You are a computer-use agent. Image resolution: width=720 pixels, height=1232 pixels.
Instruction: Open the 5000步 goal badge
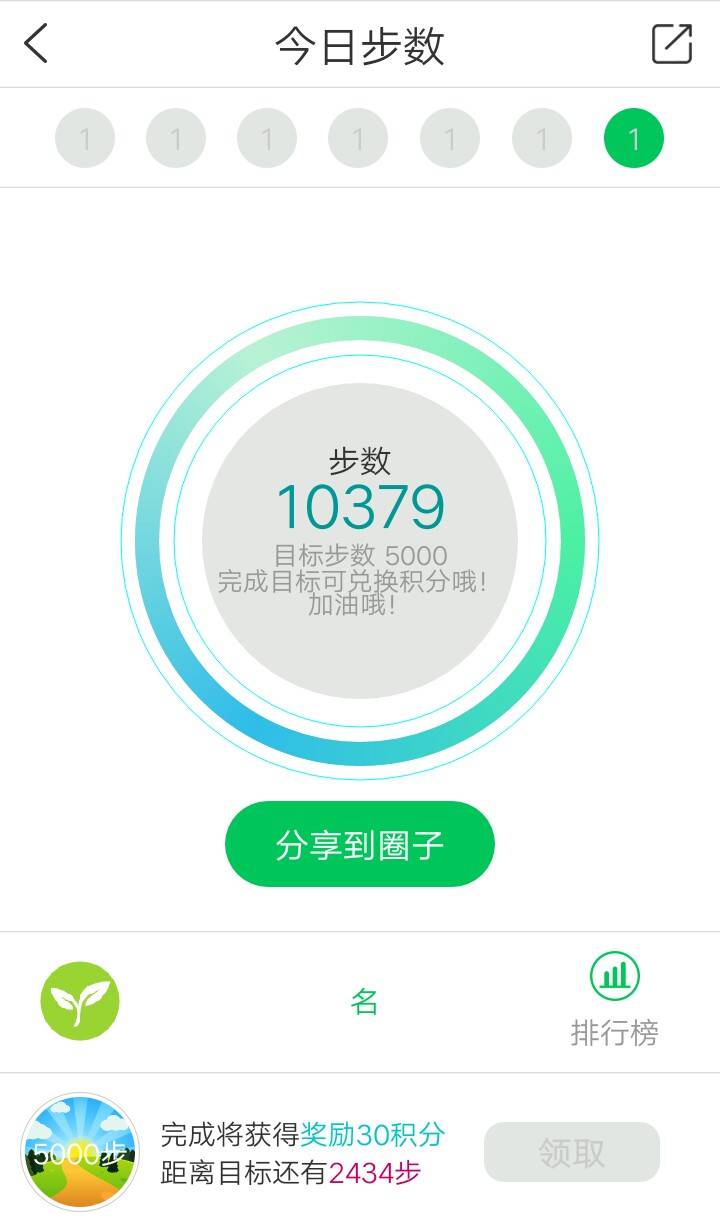click(x=80, y=1152)
